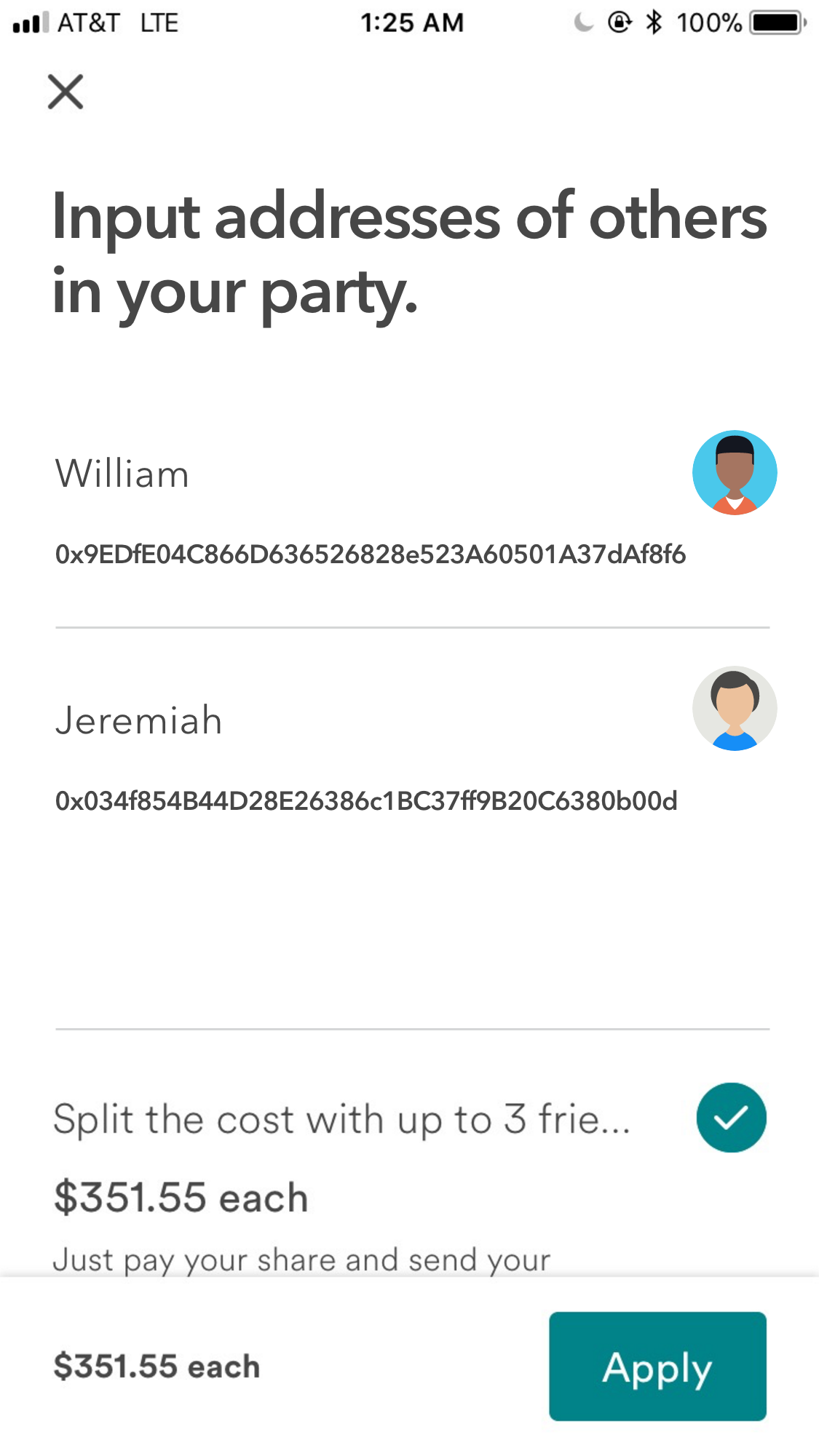Image resolution: width=819 pixels, height=1456 pixels.
Task: Toggle the split cost checkmark
Action: pyautogui.click(x=731, y=1118)
